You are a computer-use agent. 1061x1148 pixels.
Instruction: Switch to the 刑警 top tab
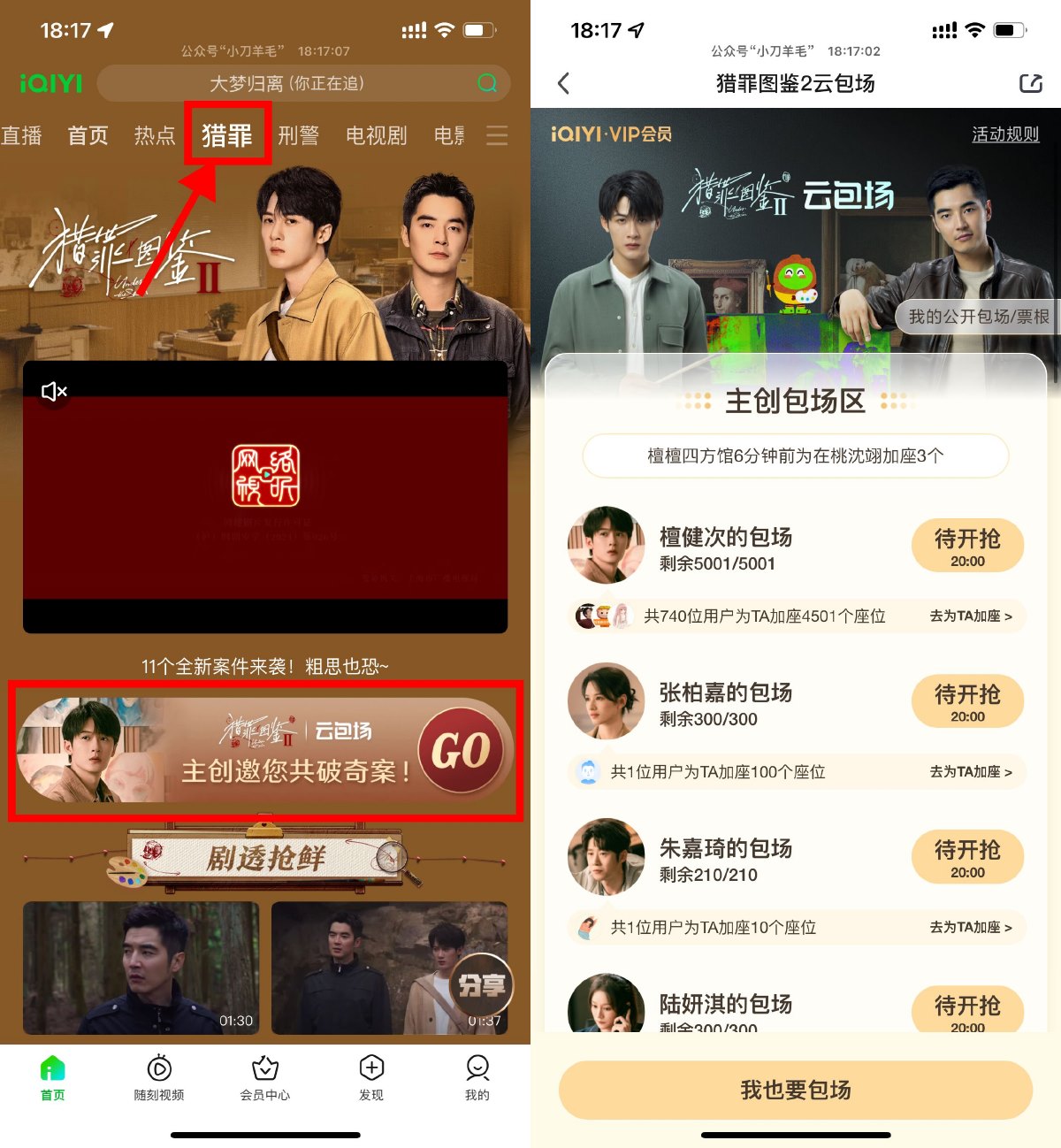[298, 135]
